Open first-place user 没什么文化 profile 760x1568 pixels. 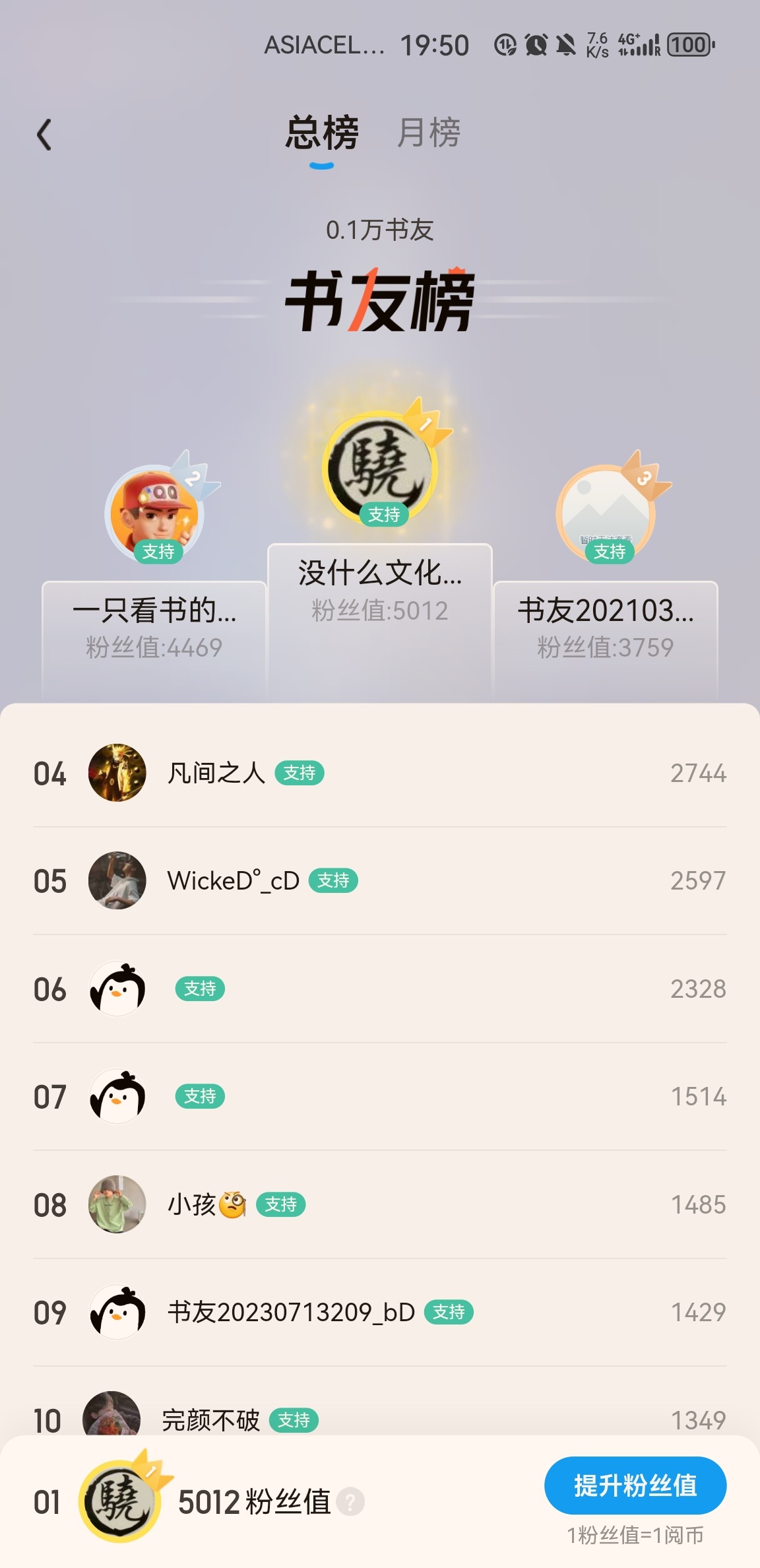[379, 469]
